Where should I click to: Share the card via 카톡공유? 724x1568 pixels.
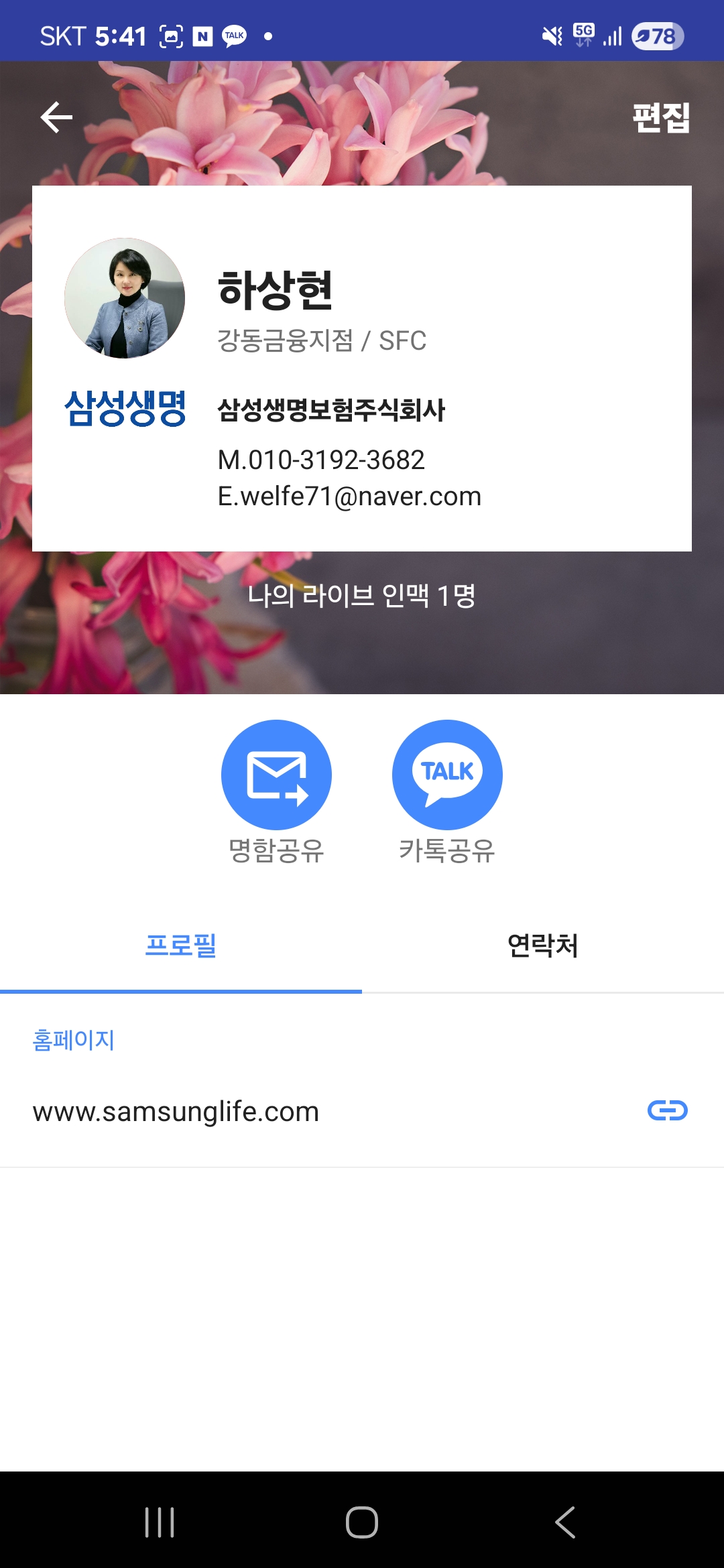tap(447, 775)
